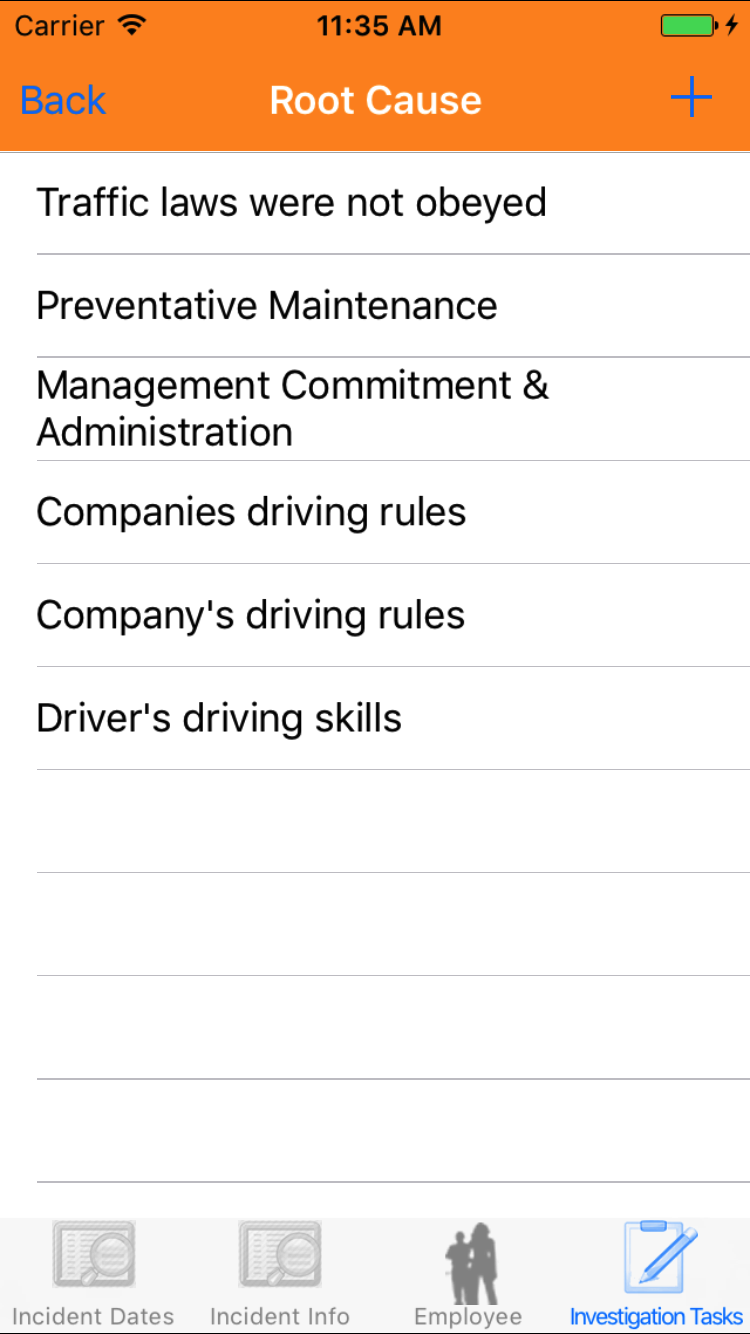Tap the Company's driving rules row
The height and width of the screenshot is (1334, 750).
click(x=375, y=615)
